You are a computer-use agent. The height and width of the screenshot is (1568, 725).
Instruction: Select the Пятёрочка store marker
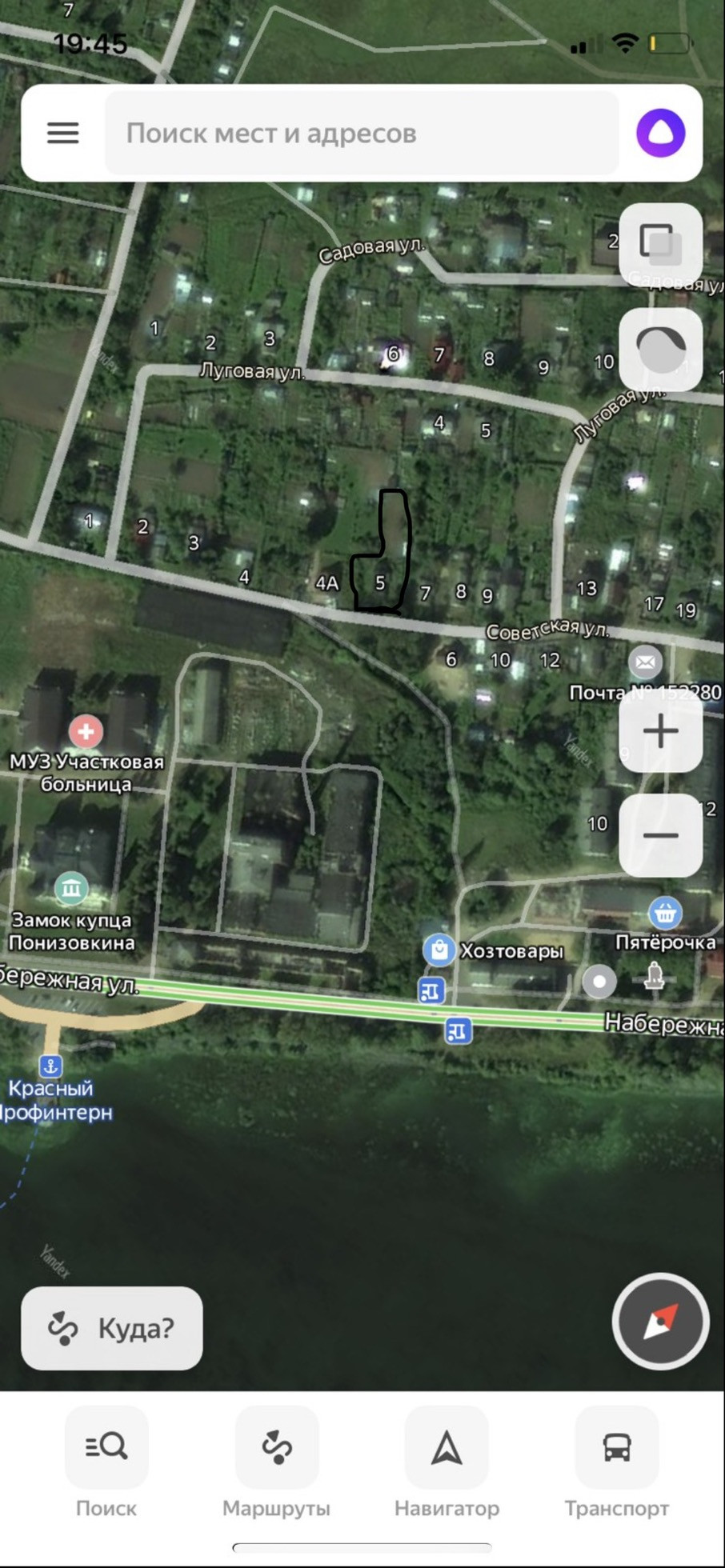point(665,912)
